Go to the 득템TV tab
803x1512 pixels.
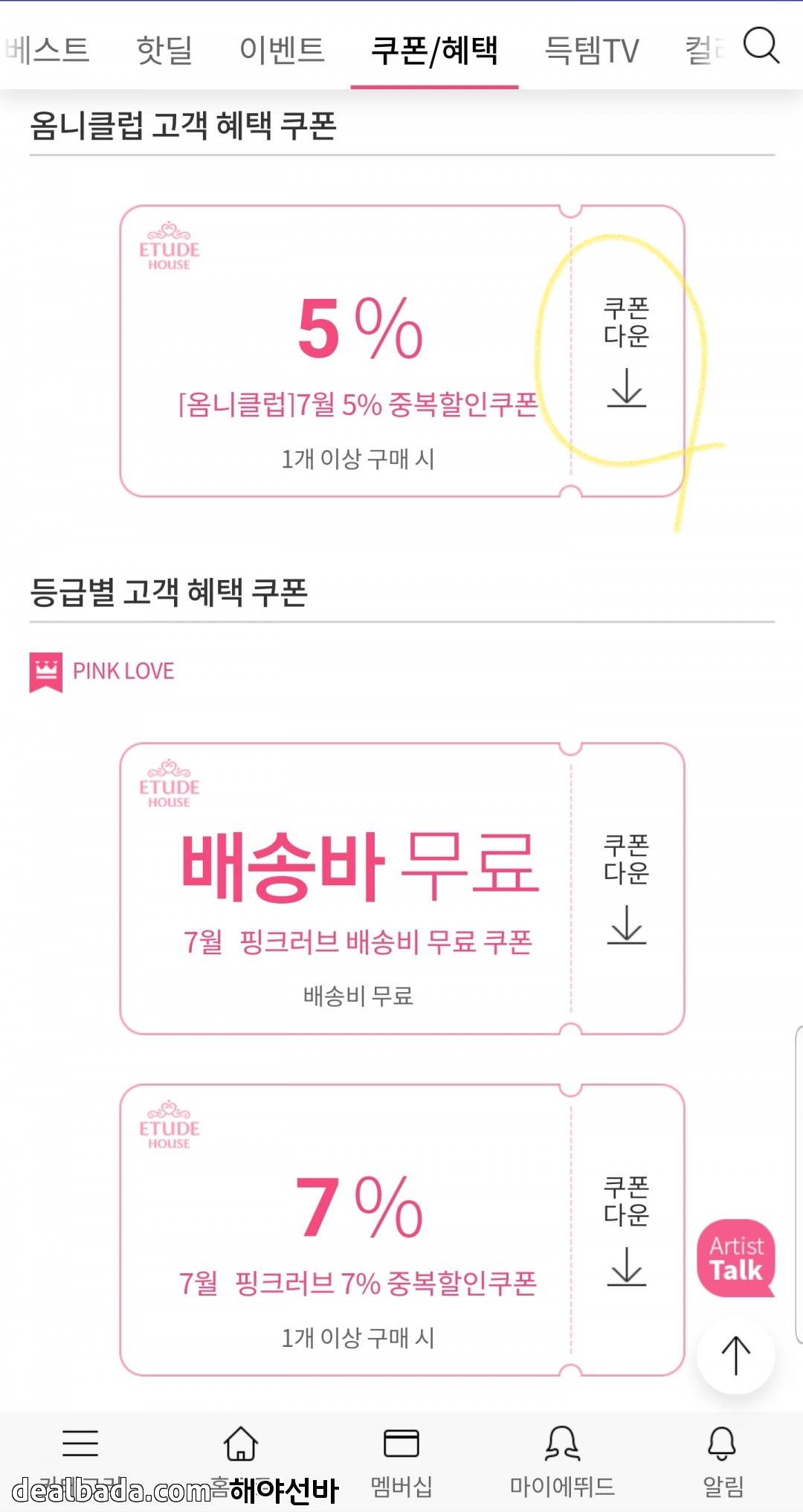[592, 51]
